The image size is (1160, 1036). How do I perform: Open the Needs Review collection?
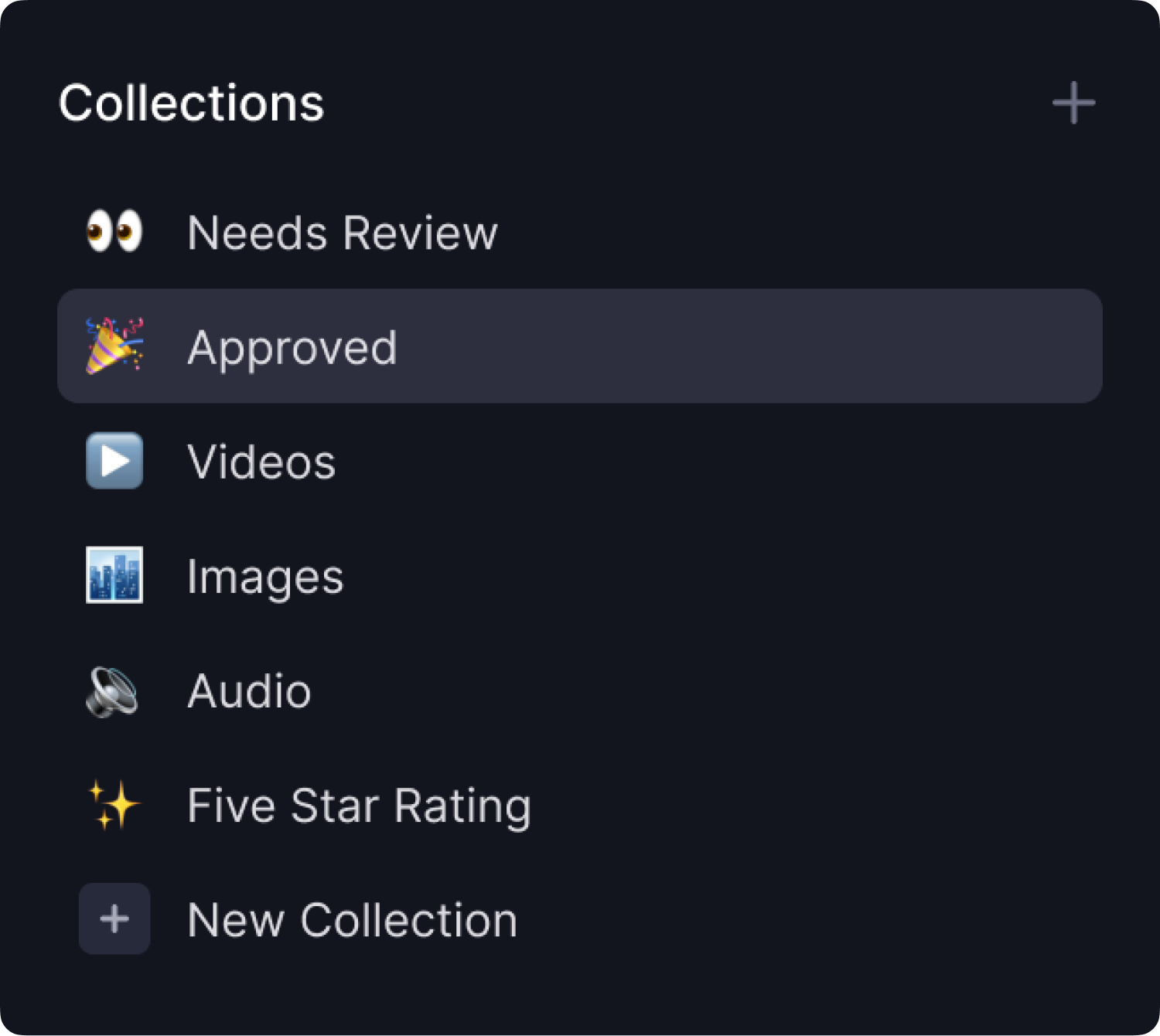pyautogui.click(x=342, y=232)
